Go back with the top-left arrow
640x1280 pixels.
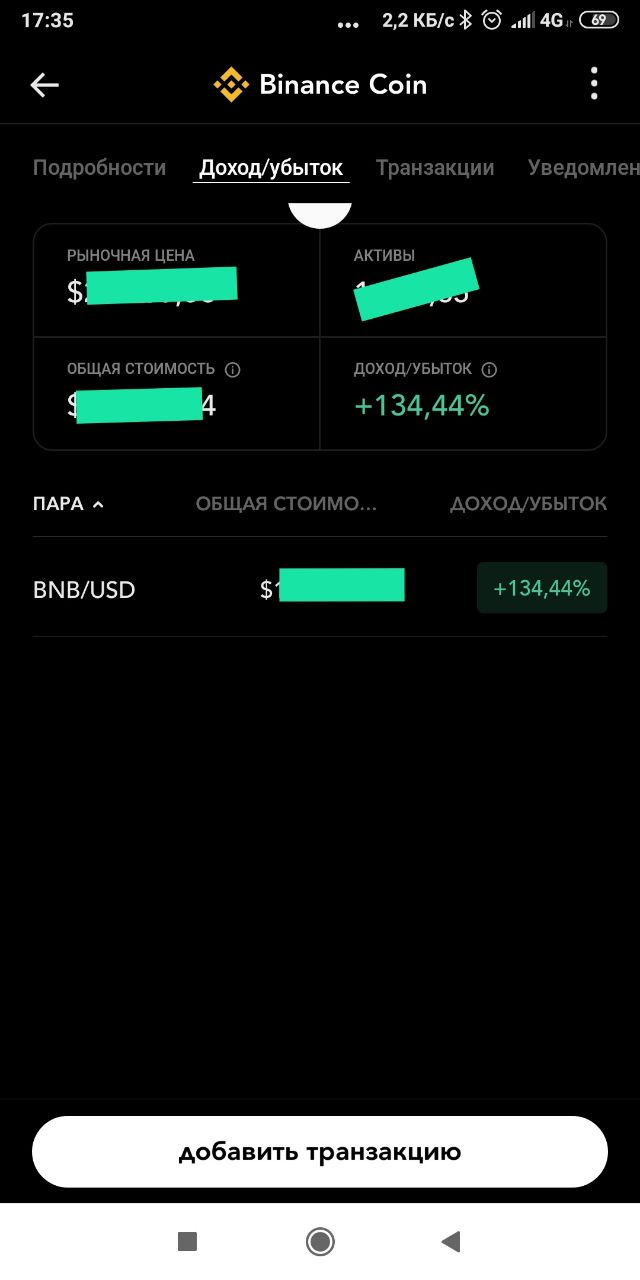coord(45,85)
